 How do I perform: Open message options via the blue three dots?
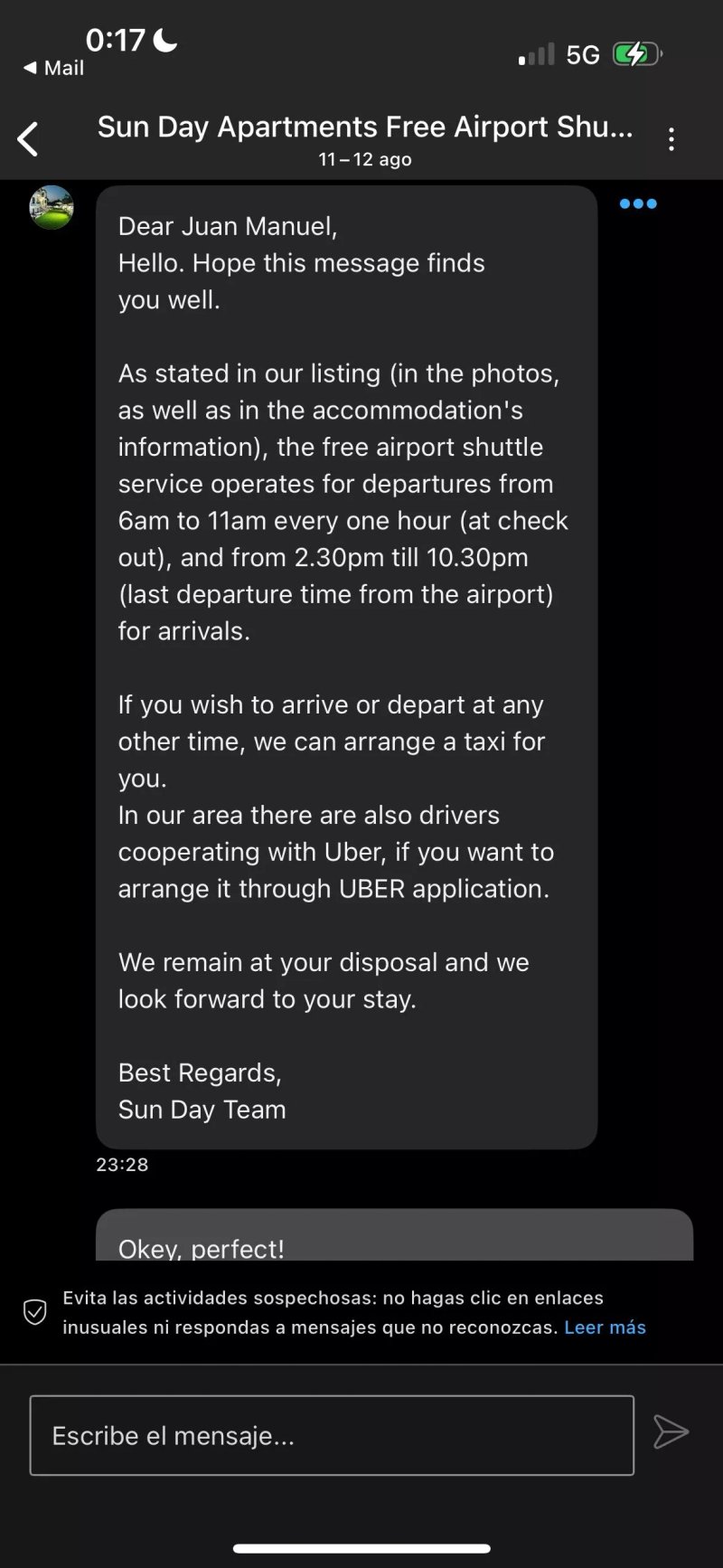pos(638,203)
